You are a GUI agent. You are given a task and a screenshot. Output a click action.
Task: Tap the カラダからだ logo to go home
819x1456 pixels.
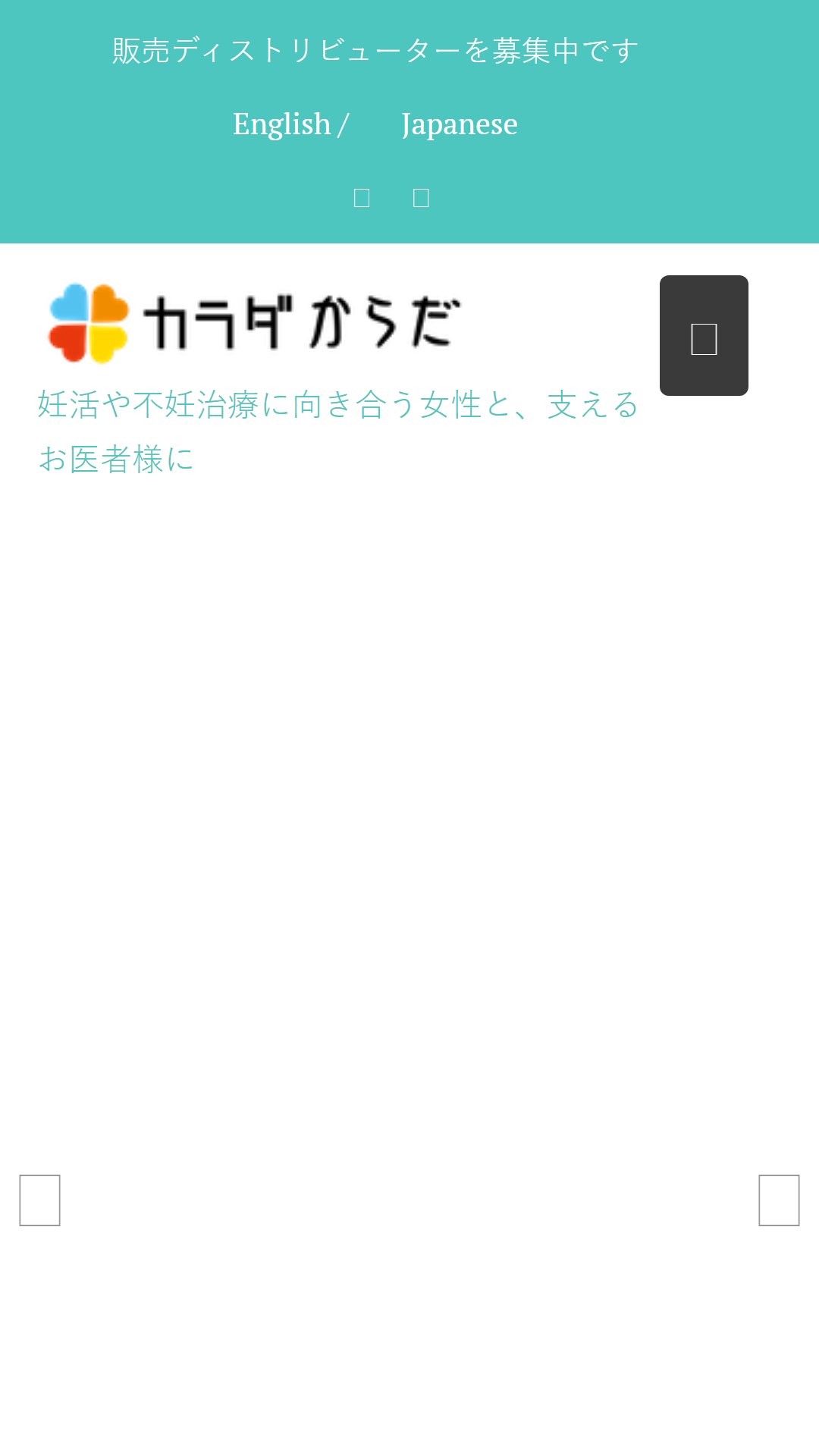point(253,323)
